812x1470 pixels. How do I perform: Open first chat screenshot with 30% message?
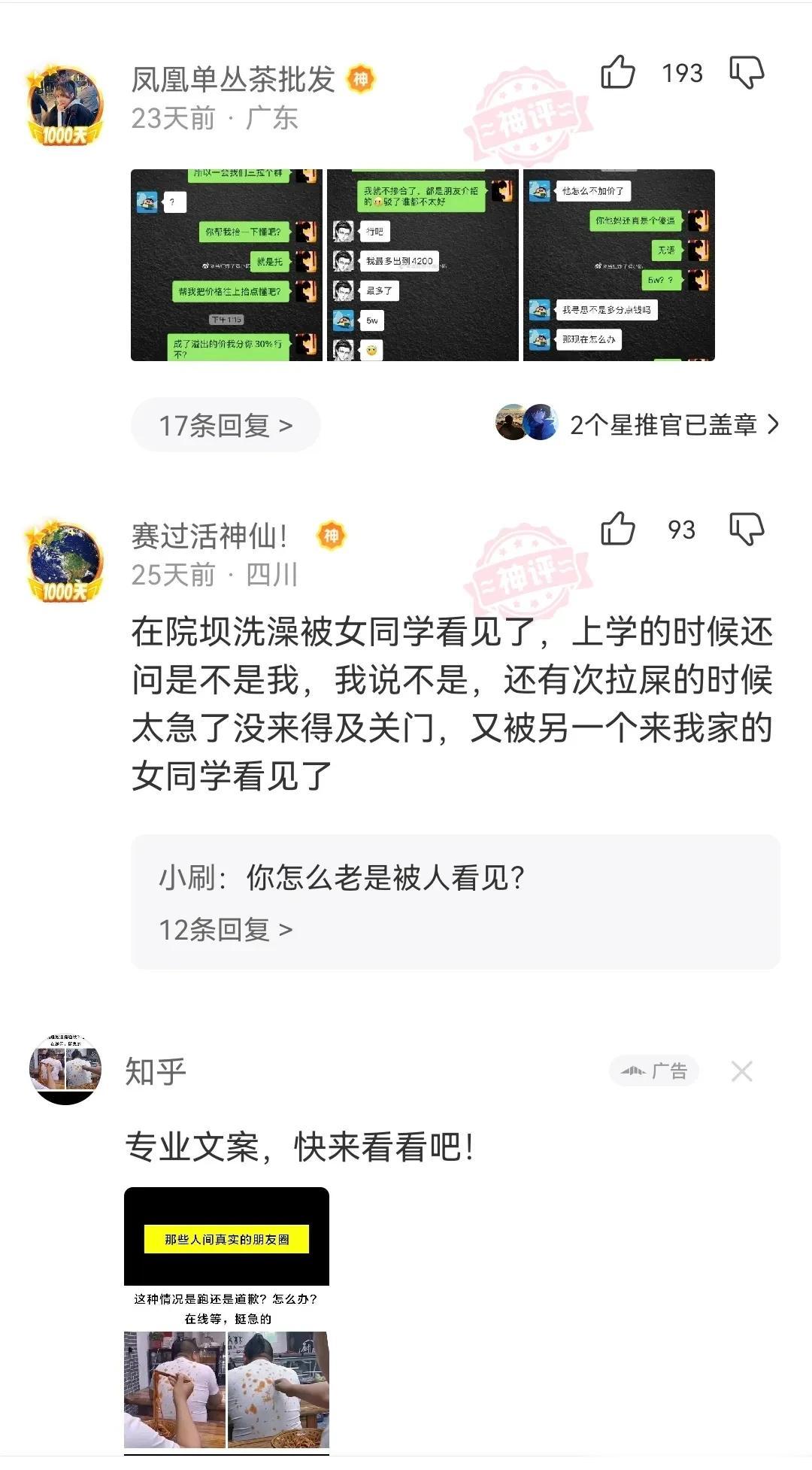tap(226, 266)
